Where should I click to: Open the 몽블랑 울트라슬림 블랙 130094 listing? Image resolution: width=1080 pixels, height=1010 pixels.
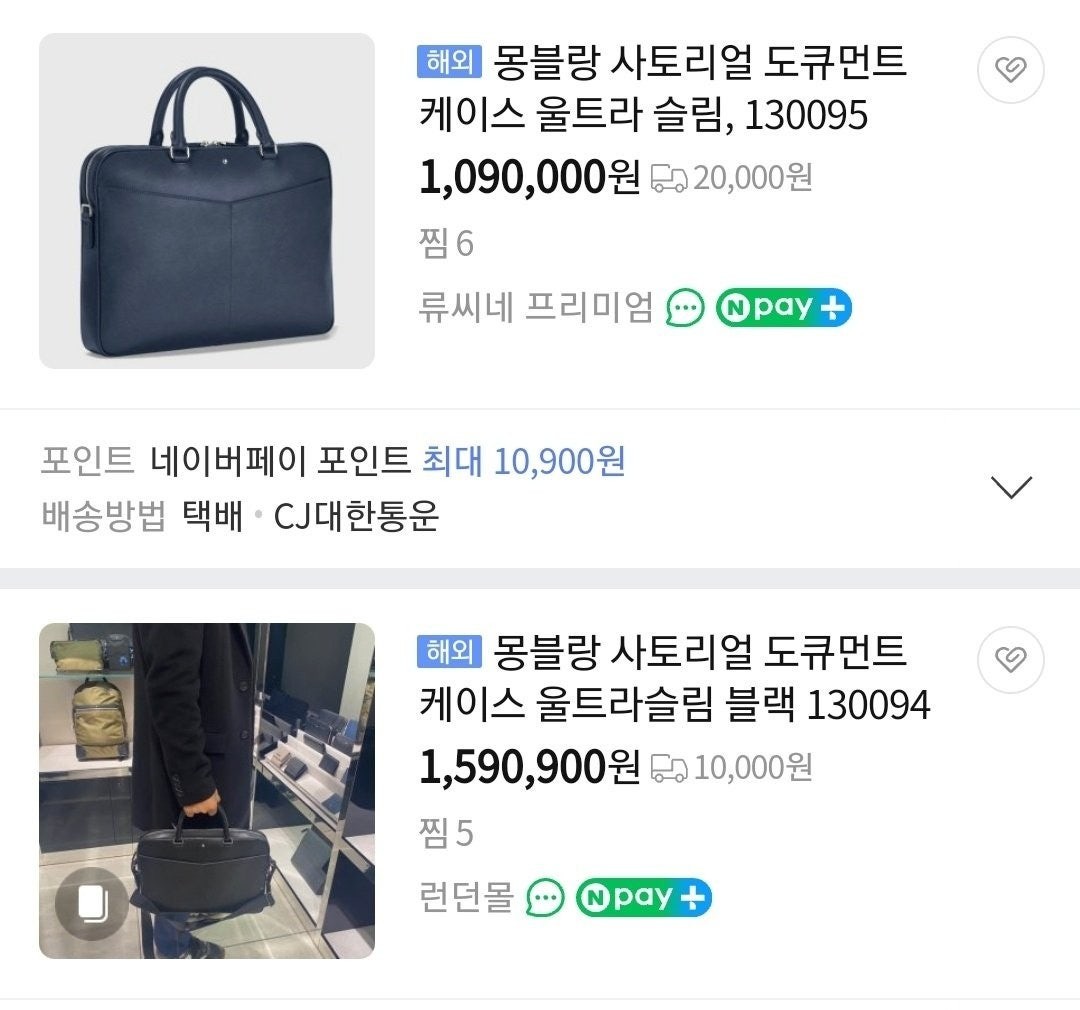pyautogui.click(x=673, y=680)
